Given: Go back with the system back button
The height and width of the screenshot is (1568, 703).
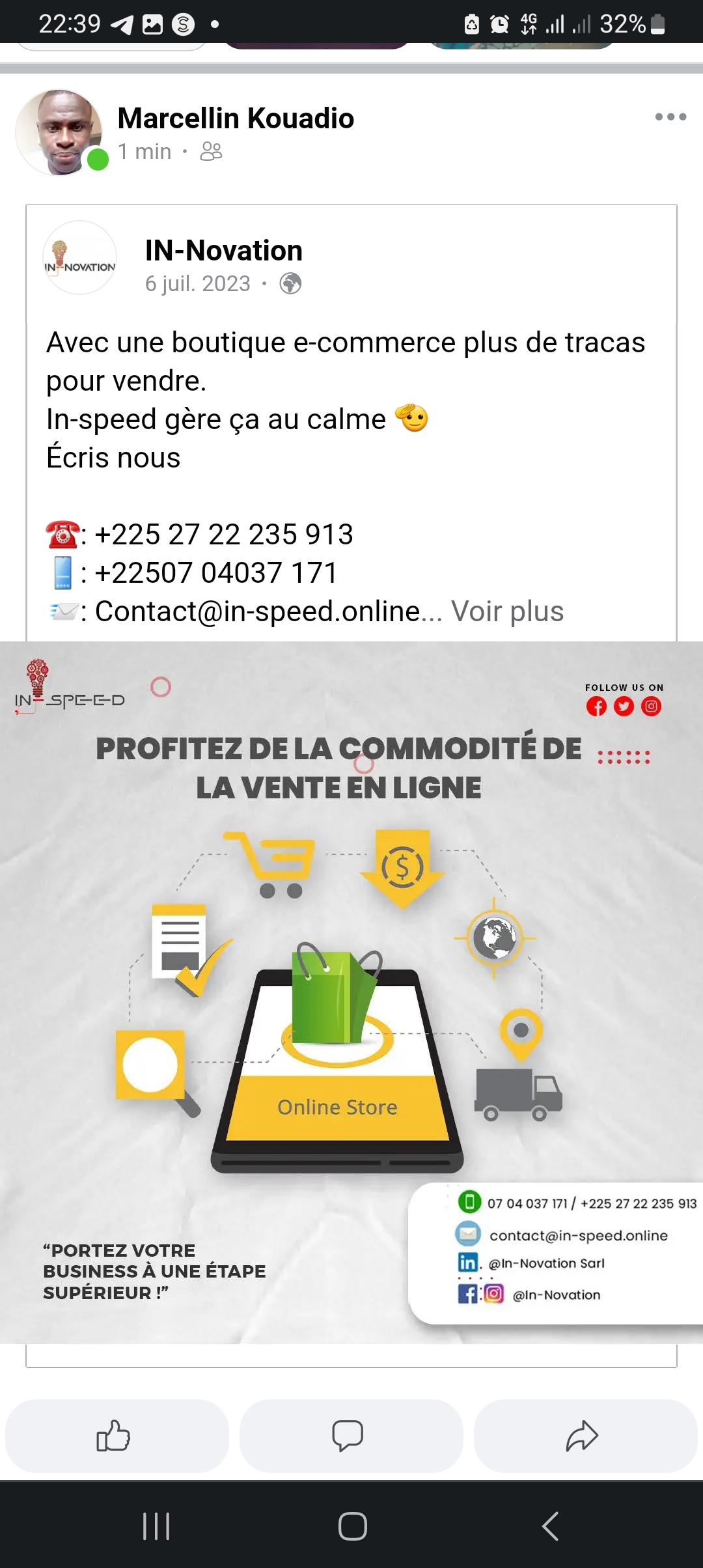Looking at the screenshot, I should [x=551, y=1526].
